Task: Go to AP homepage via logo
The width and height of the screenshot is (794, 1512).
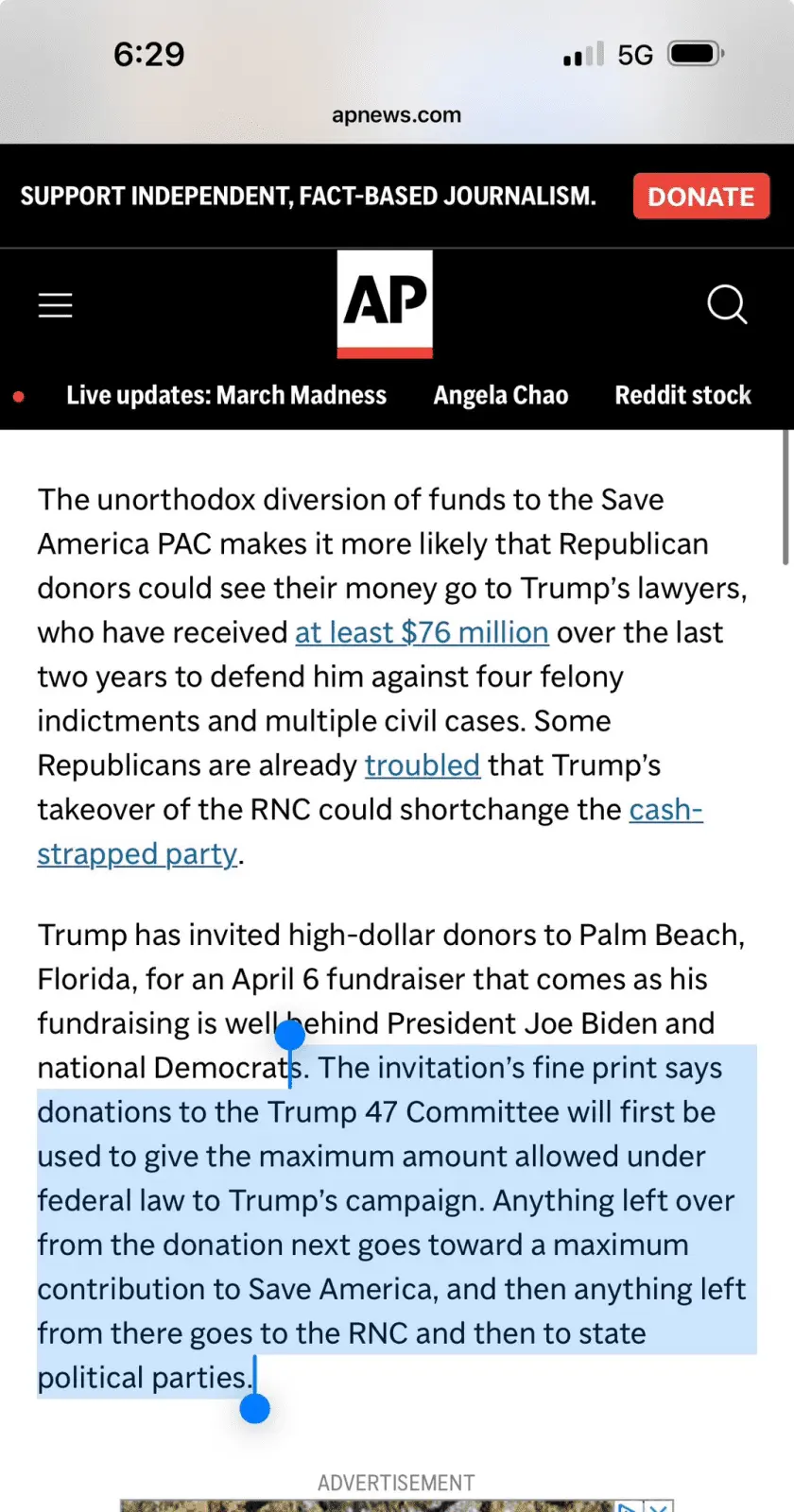Action: point(385,303)
